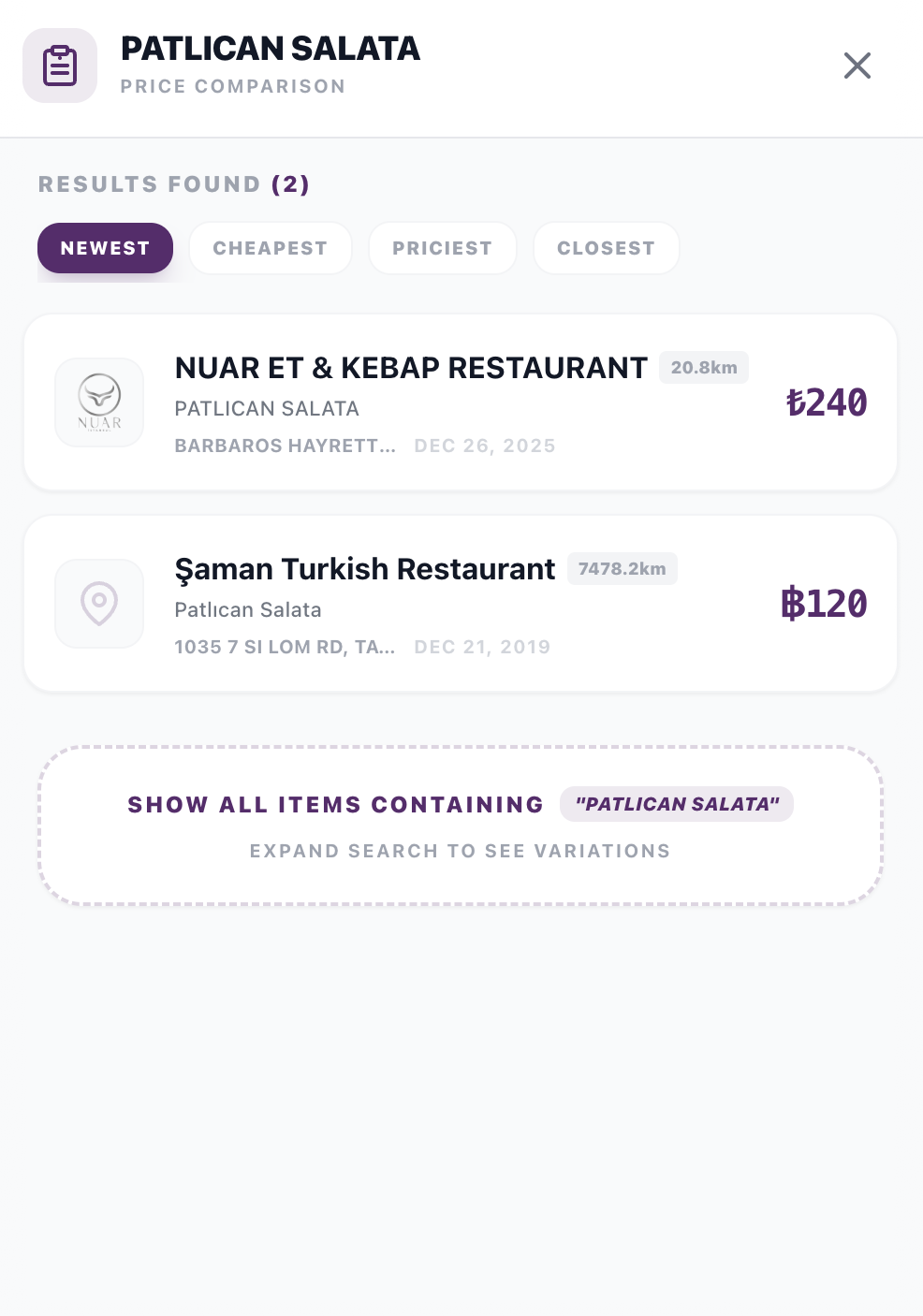Show all items containing Patlican Salata
923x1316 pixels.
[460, 825]
